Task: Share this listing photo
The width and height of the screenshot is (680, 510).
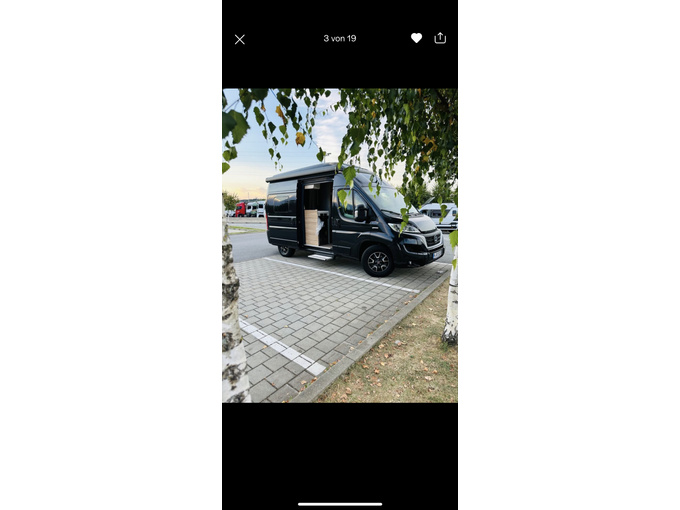Action: pyautogui.click(x=440, y=38)
